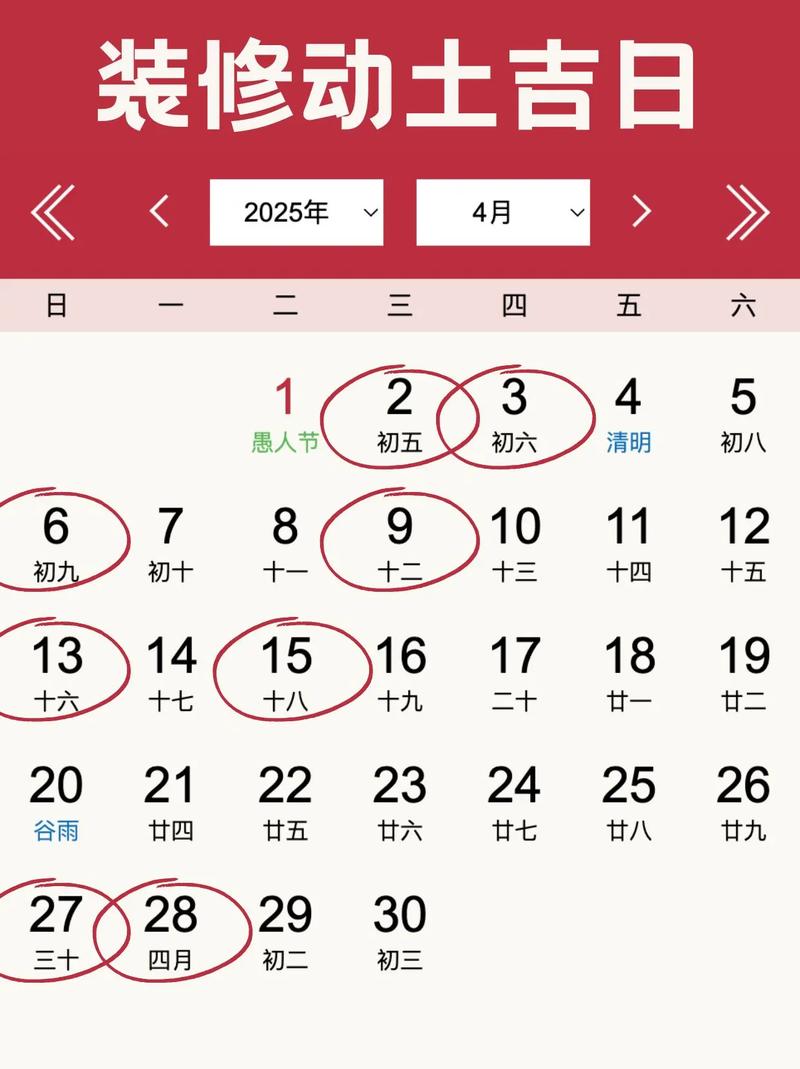Screen dimensions: 800x1069
Task: Click the double-left arrow to jump back a year
Action: point(52,210)
